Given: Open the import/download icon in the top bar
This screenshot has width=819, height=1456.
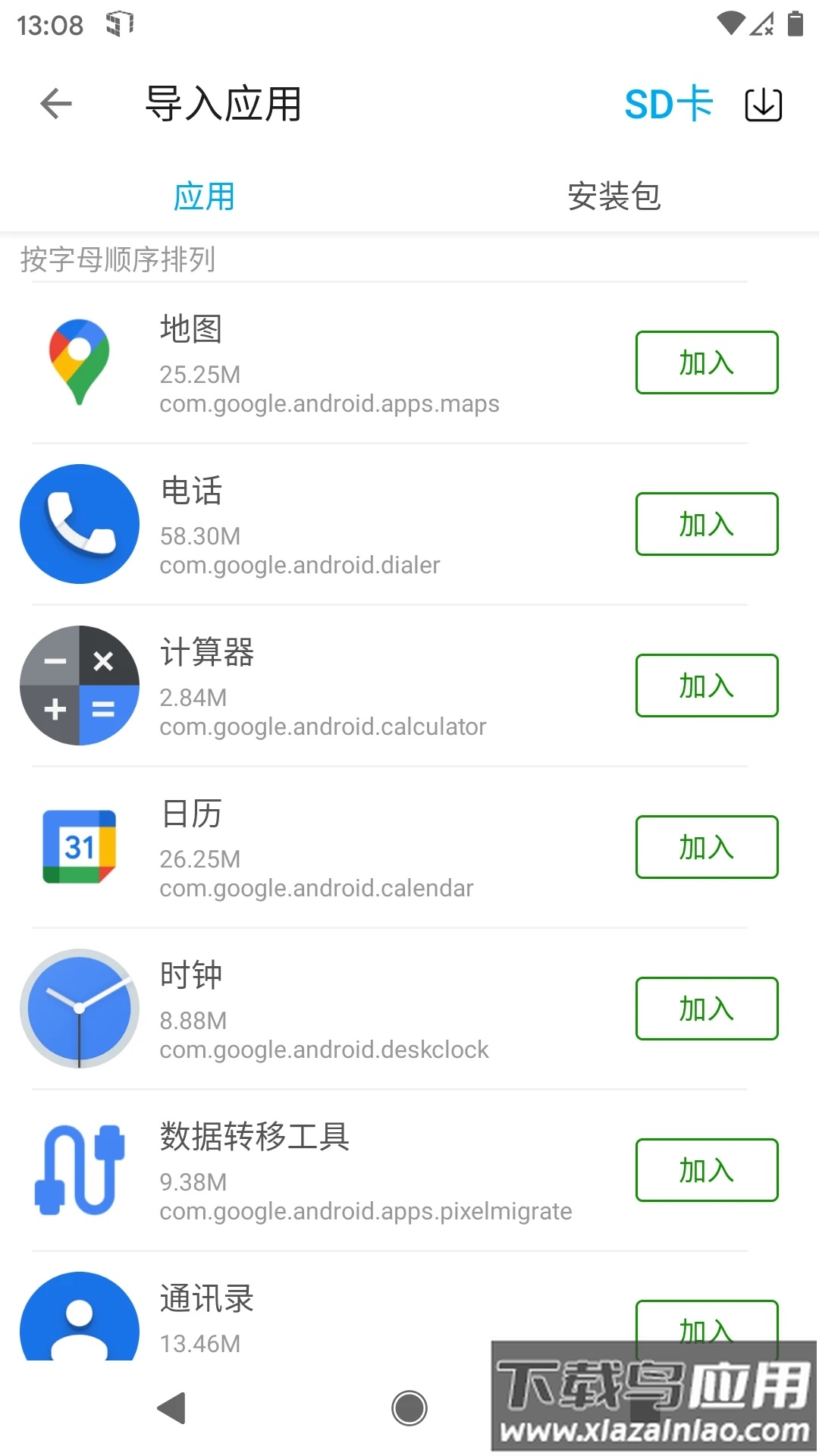Looking at the screenshot, I should click(x=763, y=104).
